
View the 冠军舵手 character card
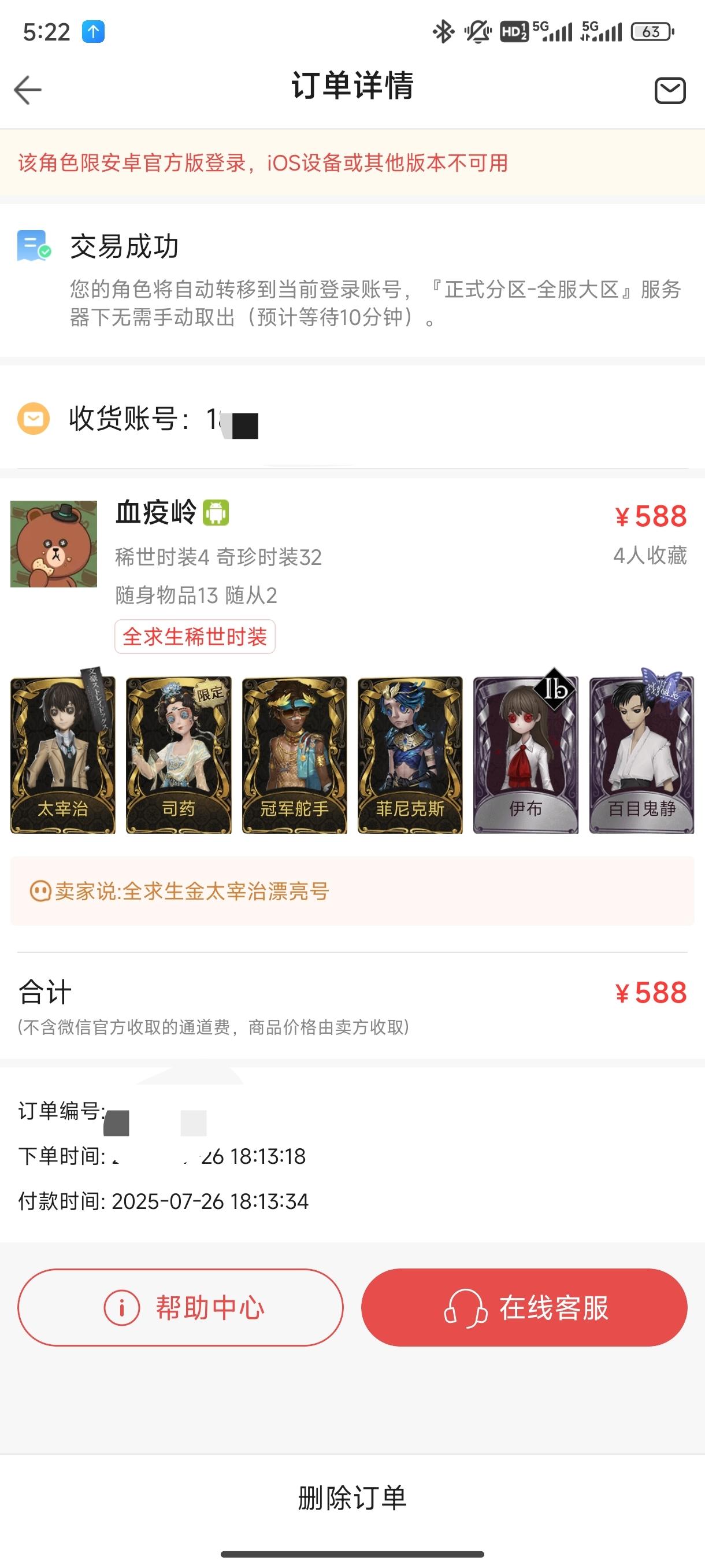tap(294, 755)
